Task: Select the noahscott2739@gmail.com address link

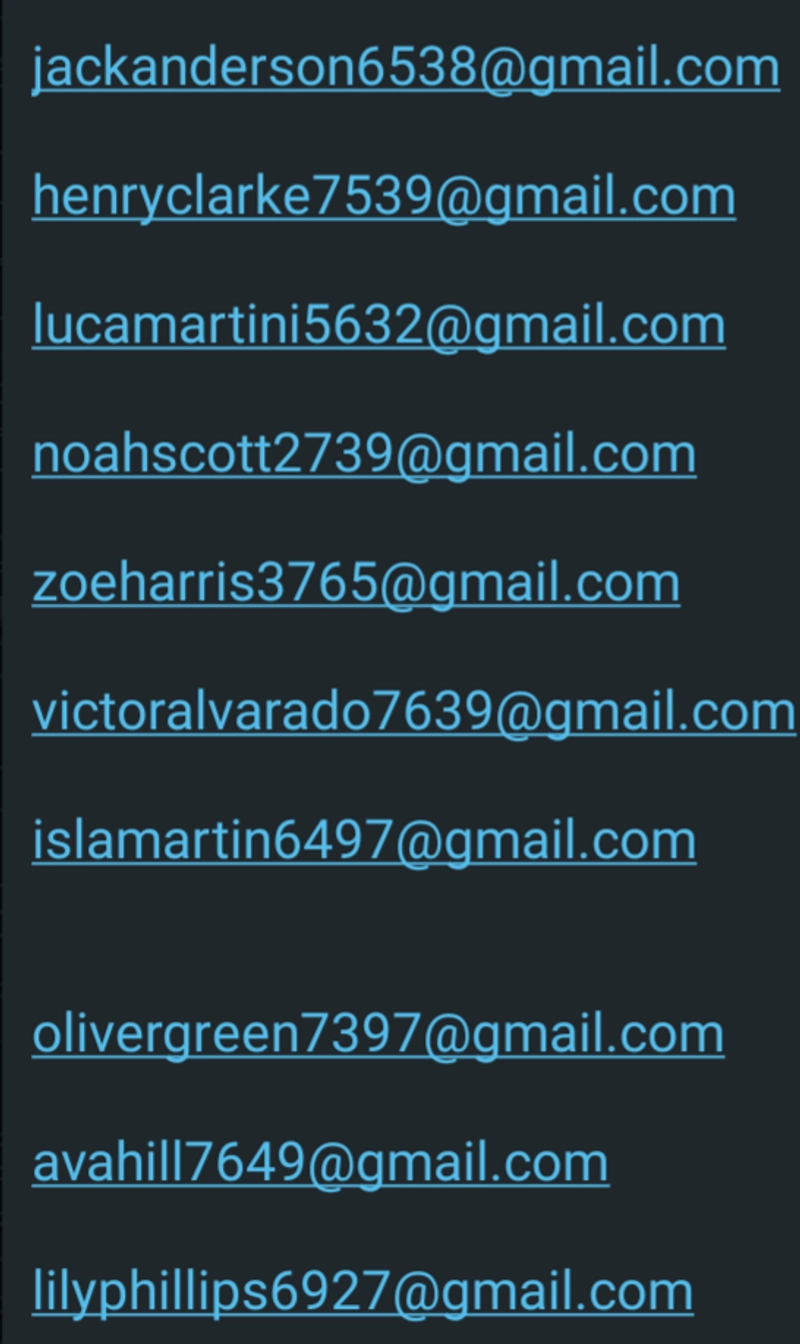Action: coord(364,456)
